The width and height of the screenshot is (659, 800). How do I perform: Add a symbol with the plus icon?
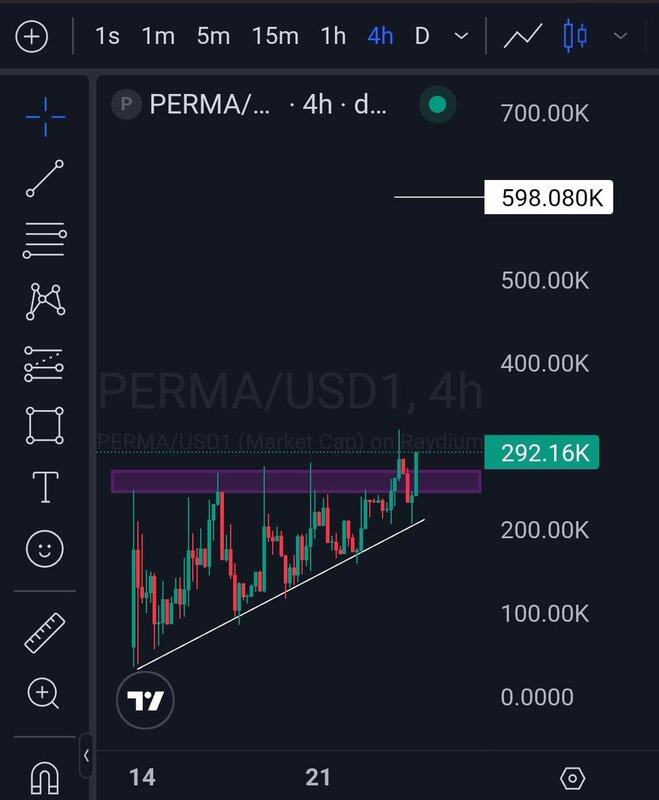[x=32, y=37]
